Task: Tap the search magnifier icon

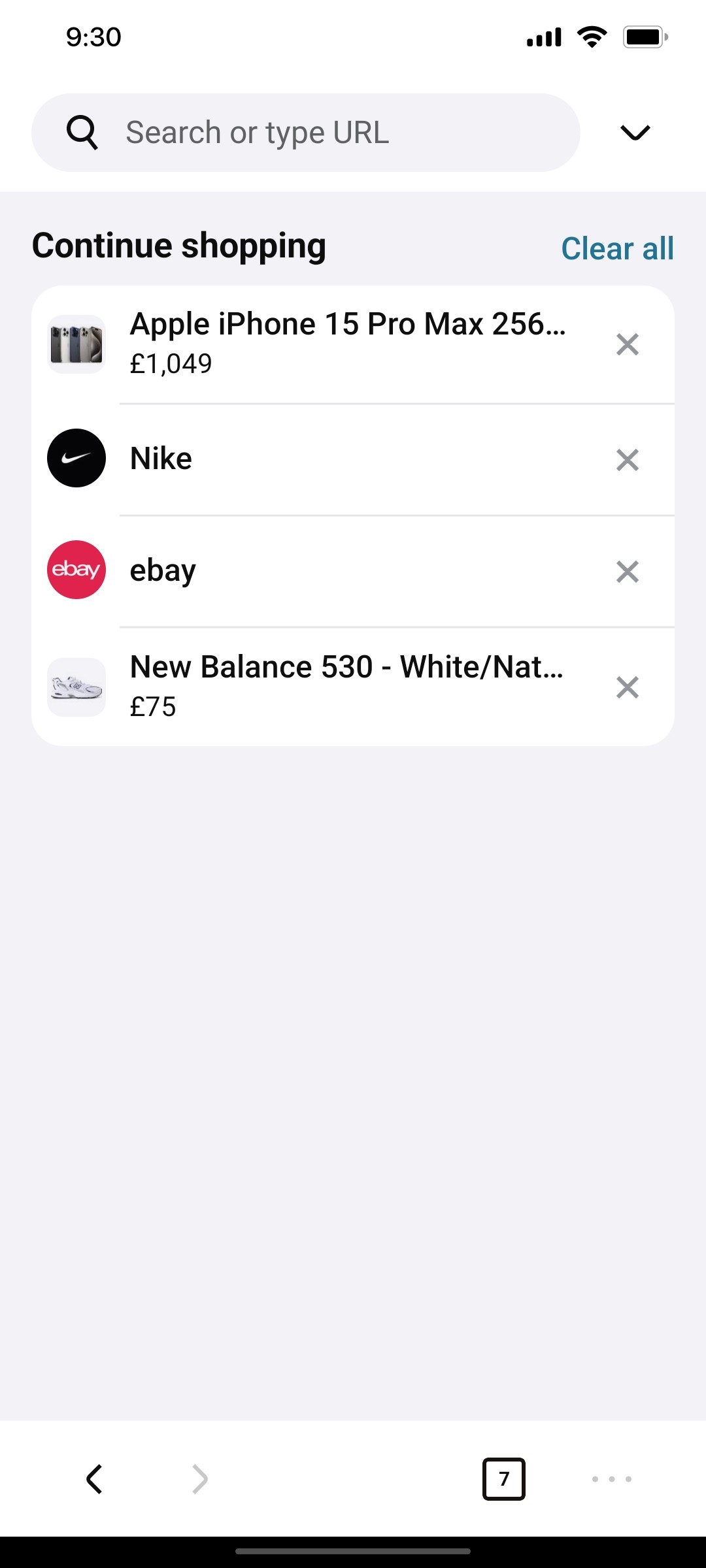Action: pyautogui.click(x=82, y=132)
